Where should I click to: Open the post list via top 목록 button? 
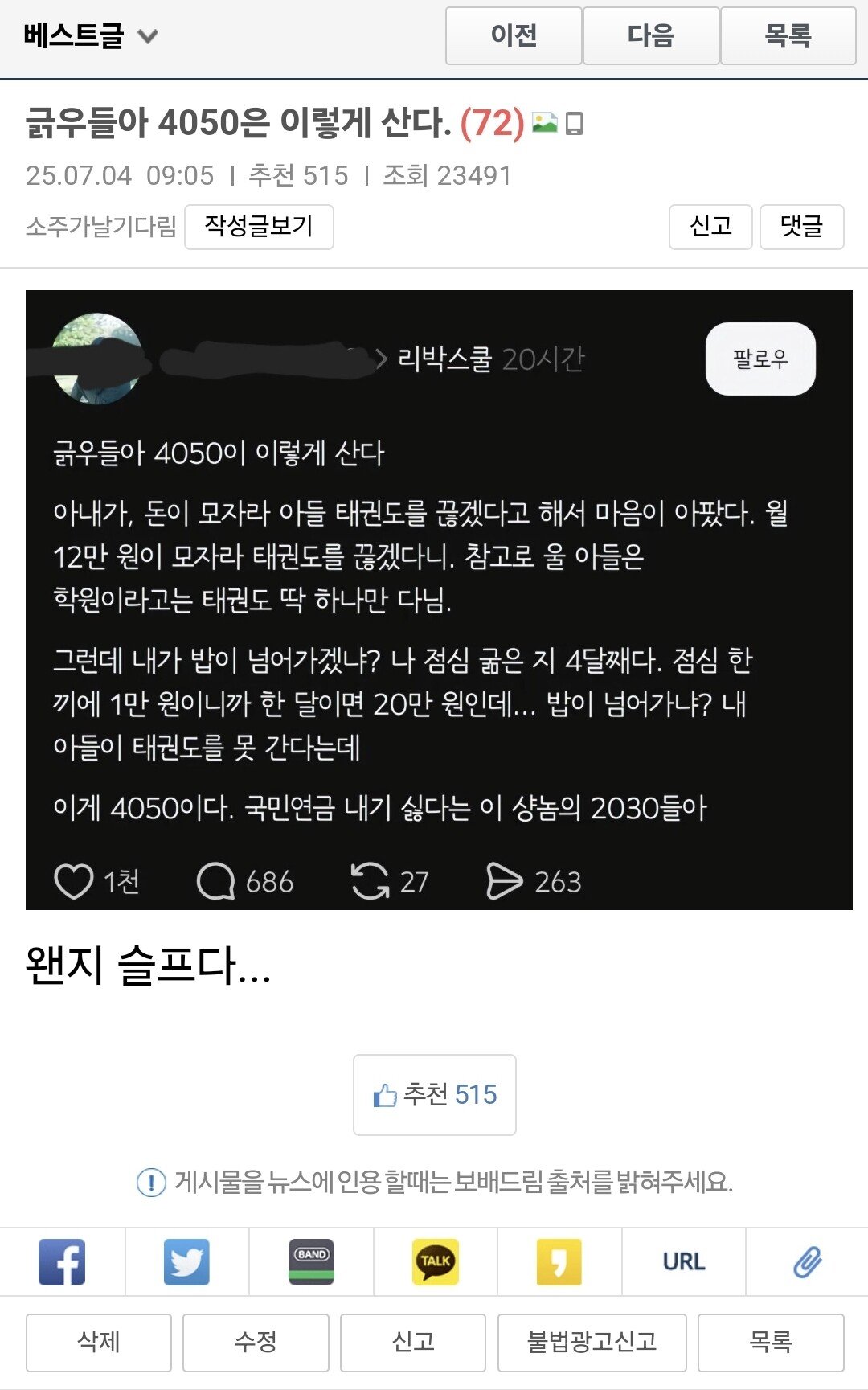click(x=788, y=35)
